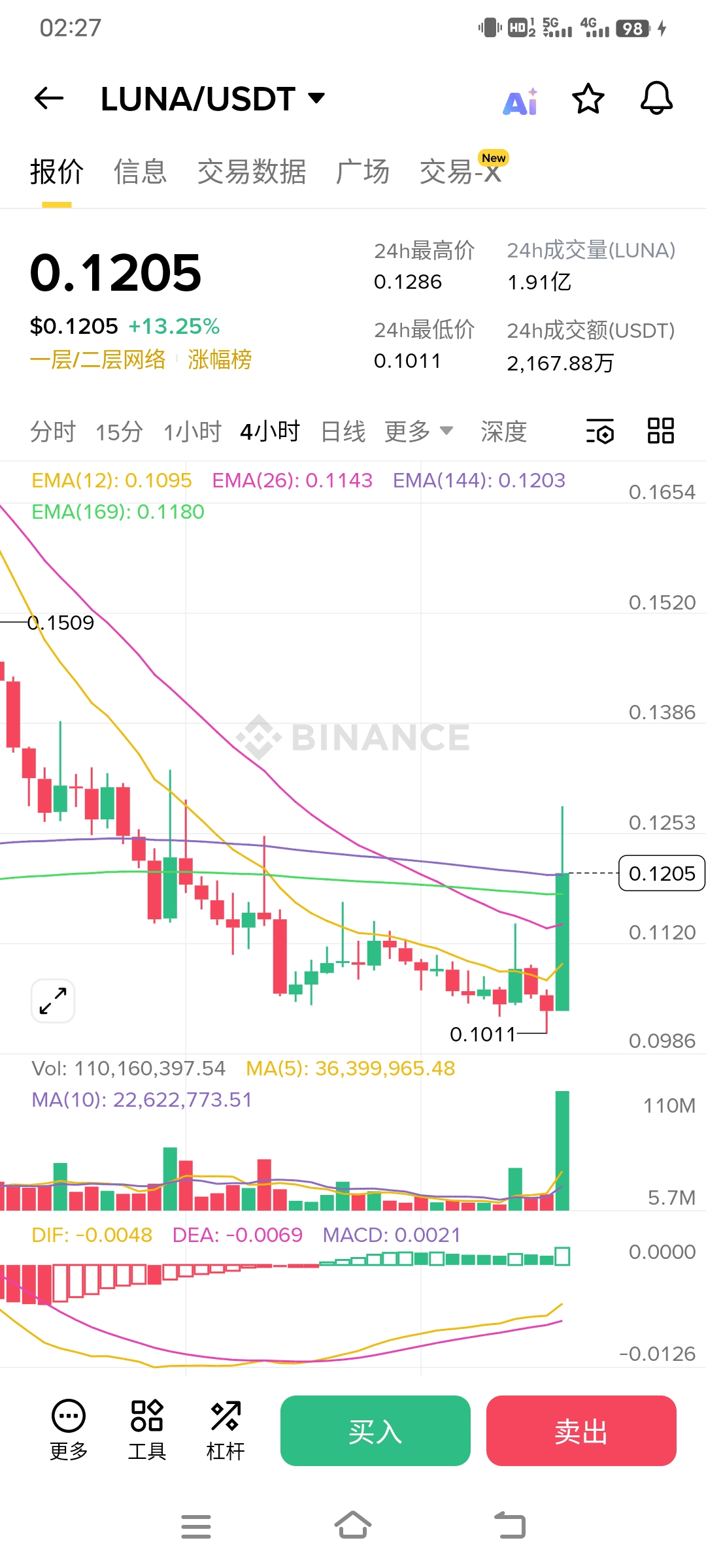Set a price alert with the bell

656,99
